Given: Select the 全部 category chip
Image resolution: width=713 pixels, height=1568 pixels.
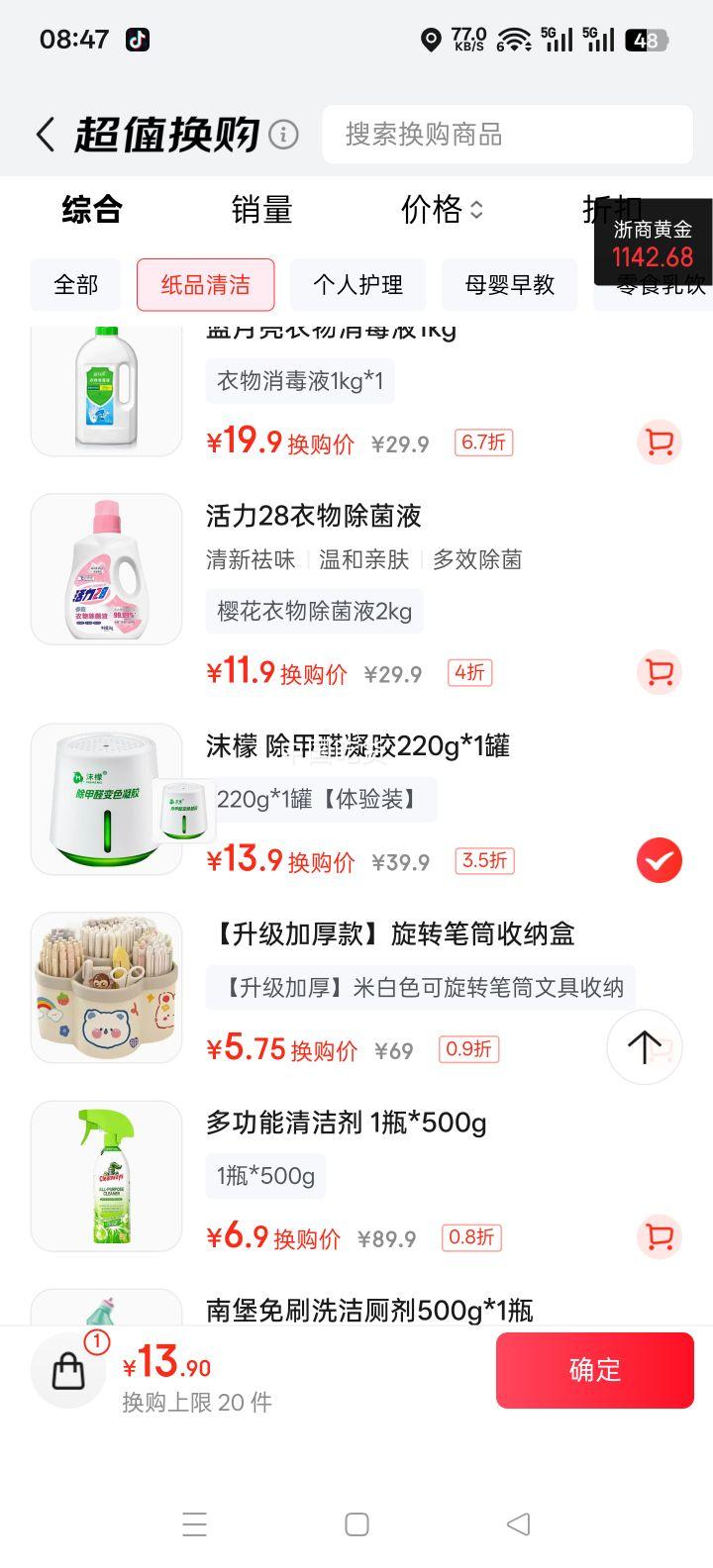Looking at the screenshot, I should (76, 285).
